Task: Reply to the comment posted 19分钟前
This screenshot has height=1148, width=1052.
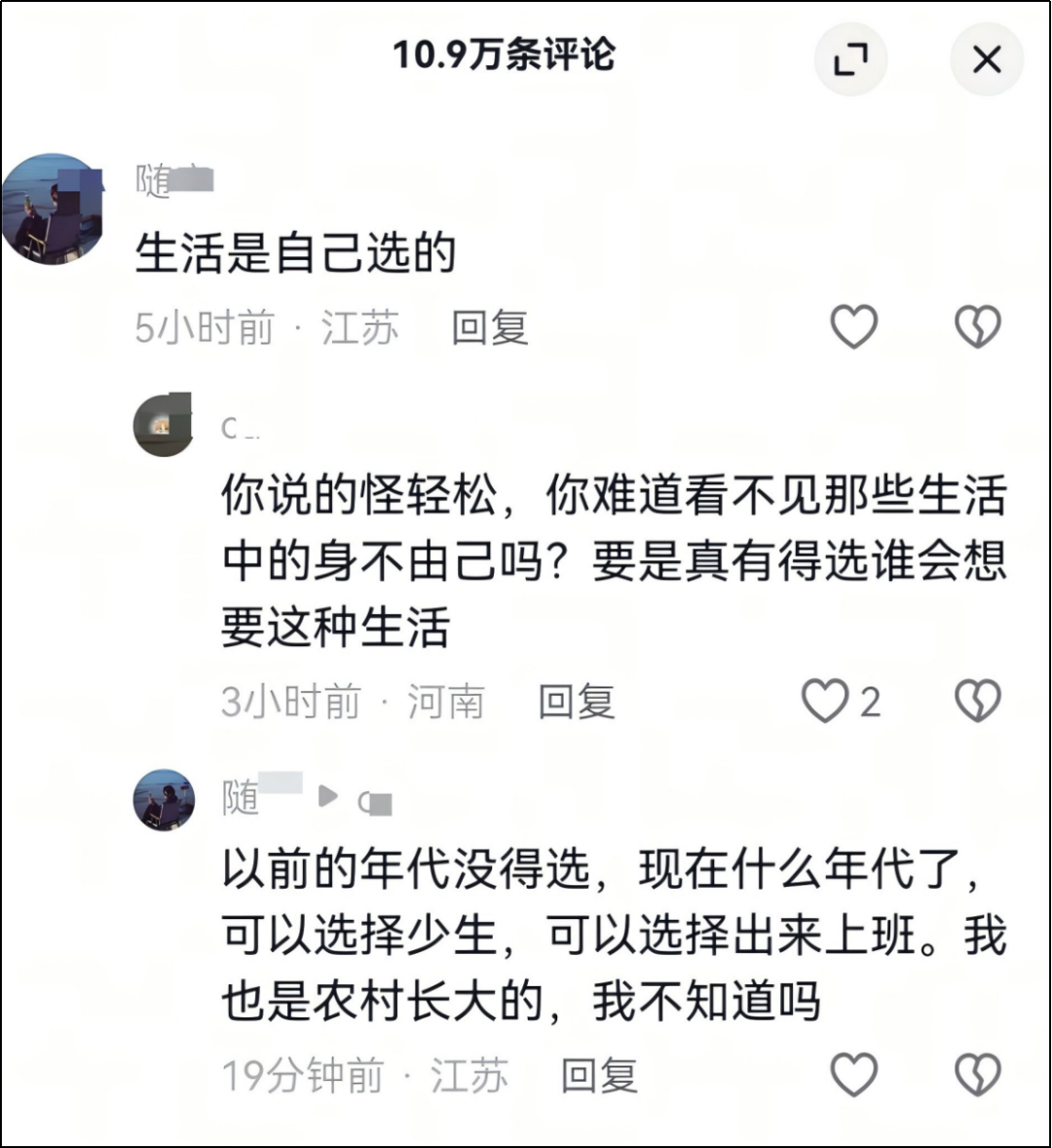Action: tap(599, 1076)
